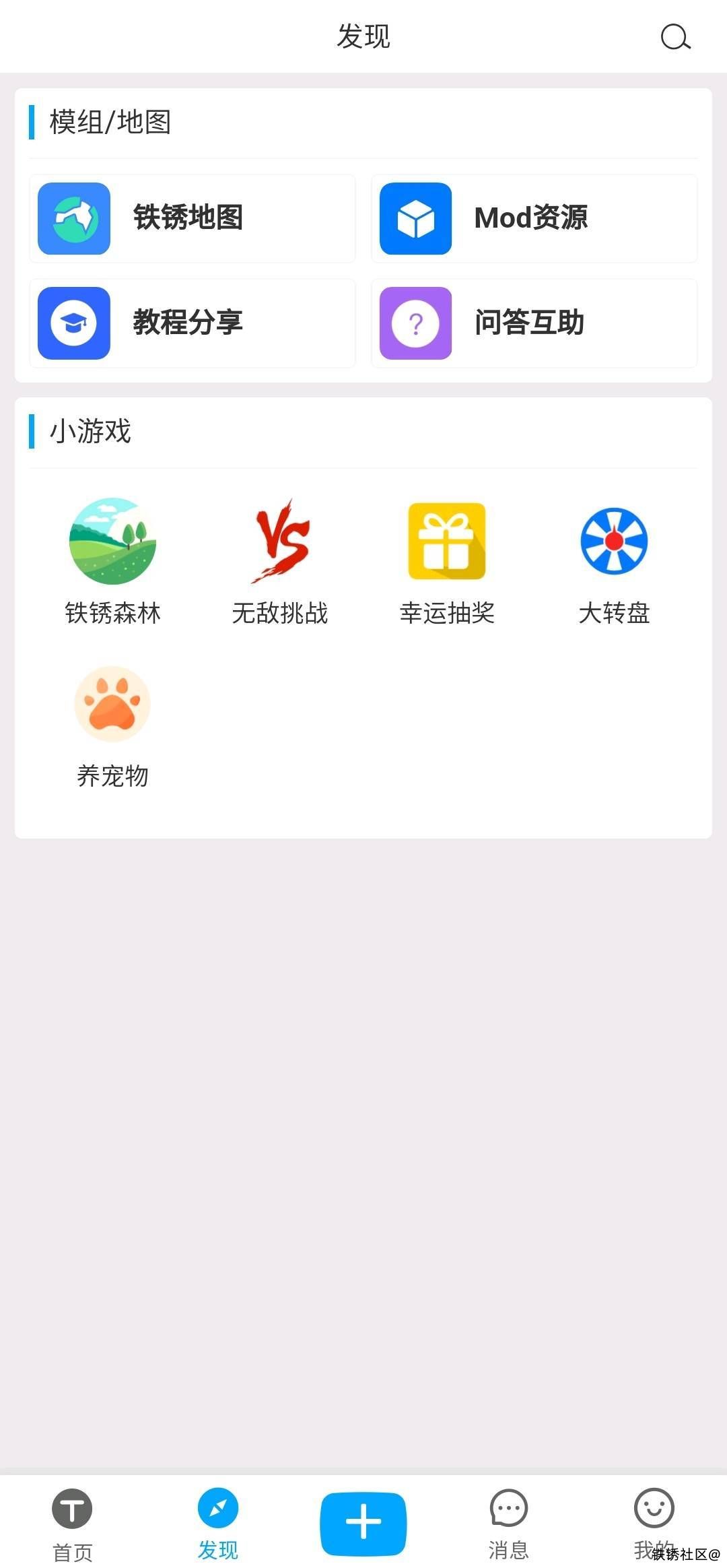Open the 养宠物 pet game
727x1568 pixels.
(x=112, y=725)
